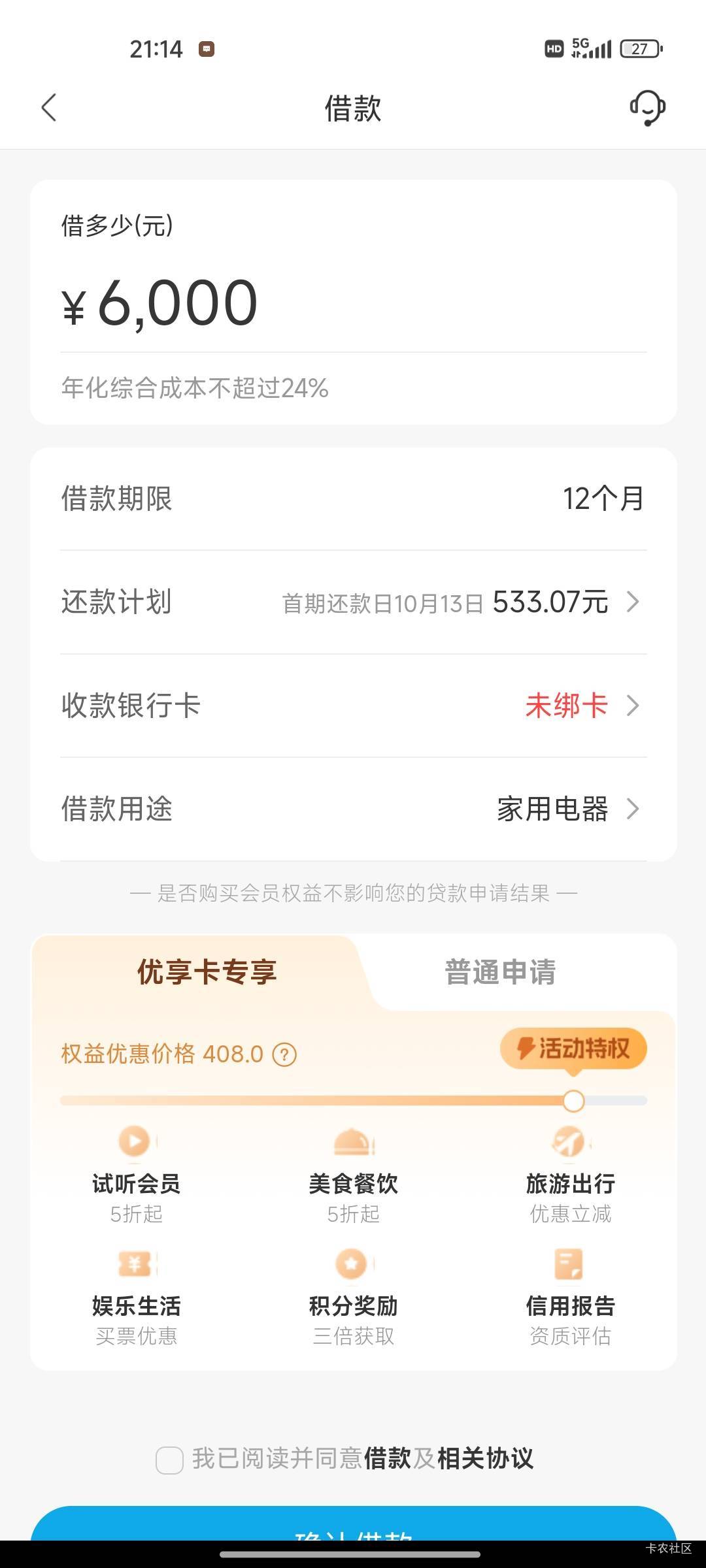
Task: Select the 优享卡专享 tab
Action: [x=207, y=972]
